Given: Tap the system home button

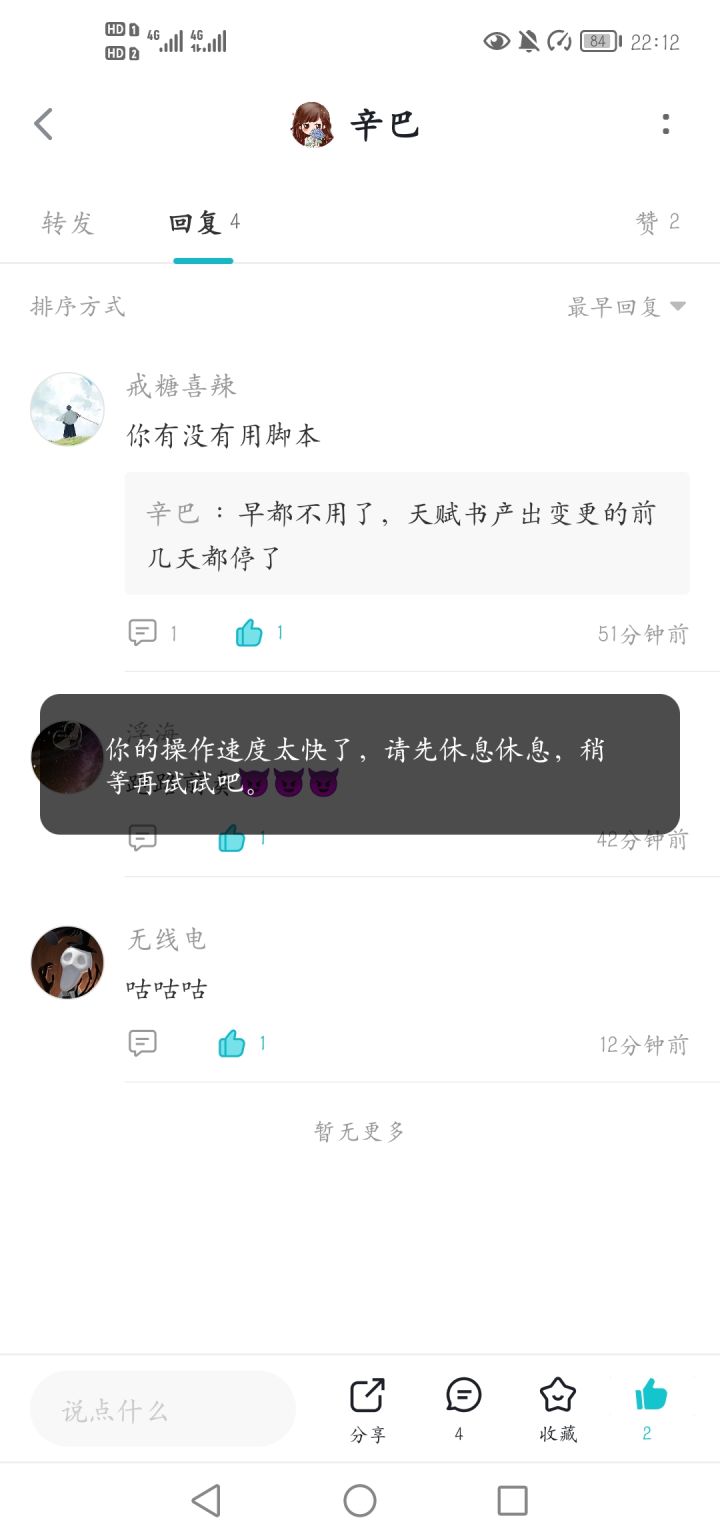Looking at the screenshot, I should point(360,1500).
